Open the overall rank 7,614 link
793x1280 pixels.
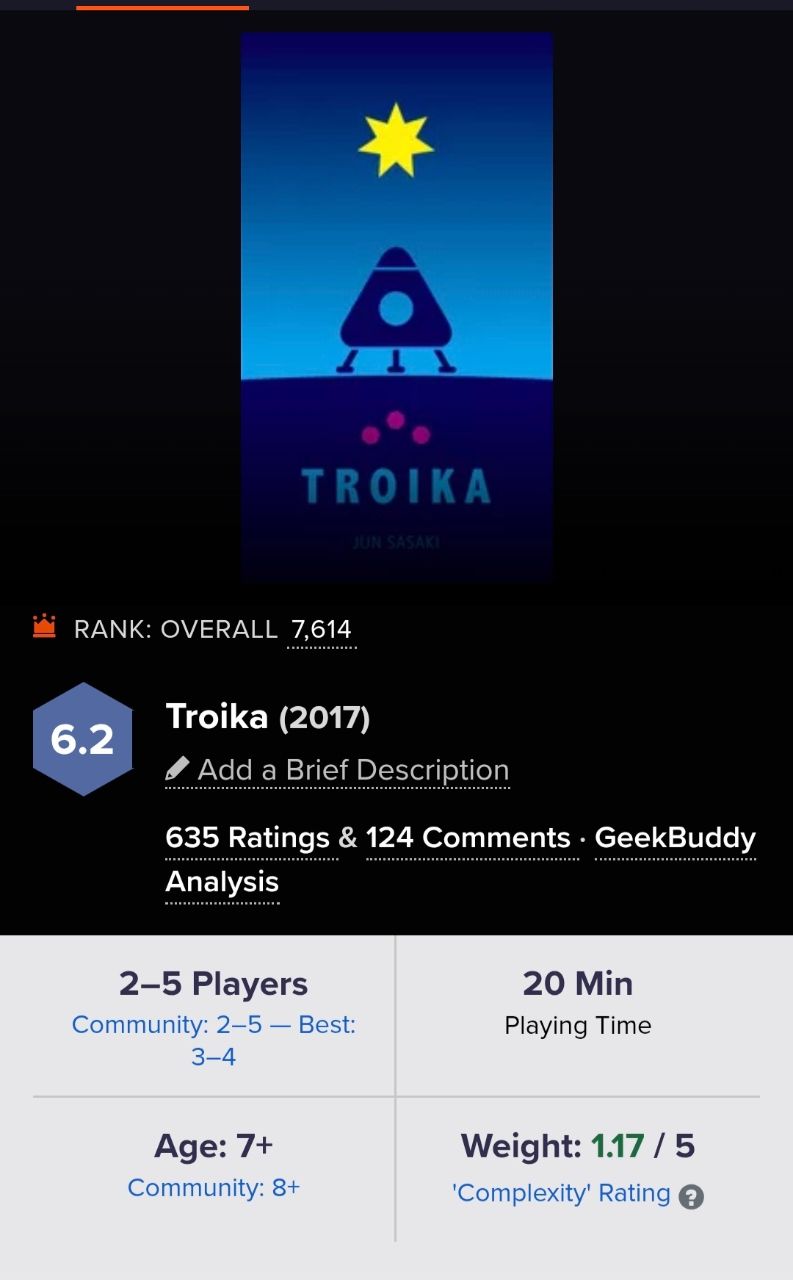tap(321, 629)
